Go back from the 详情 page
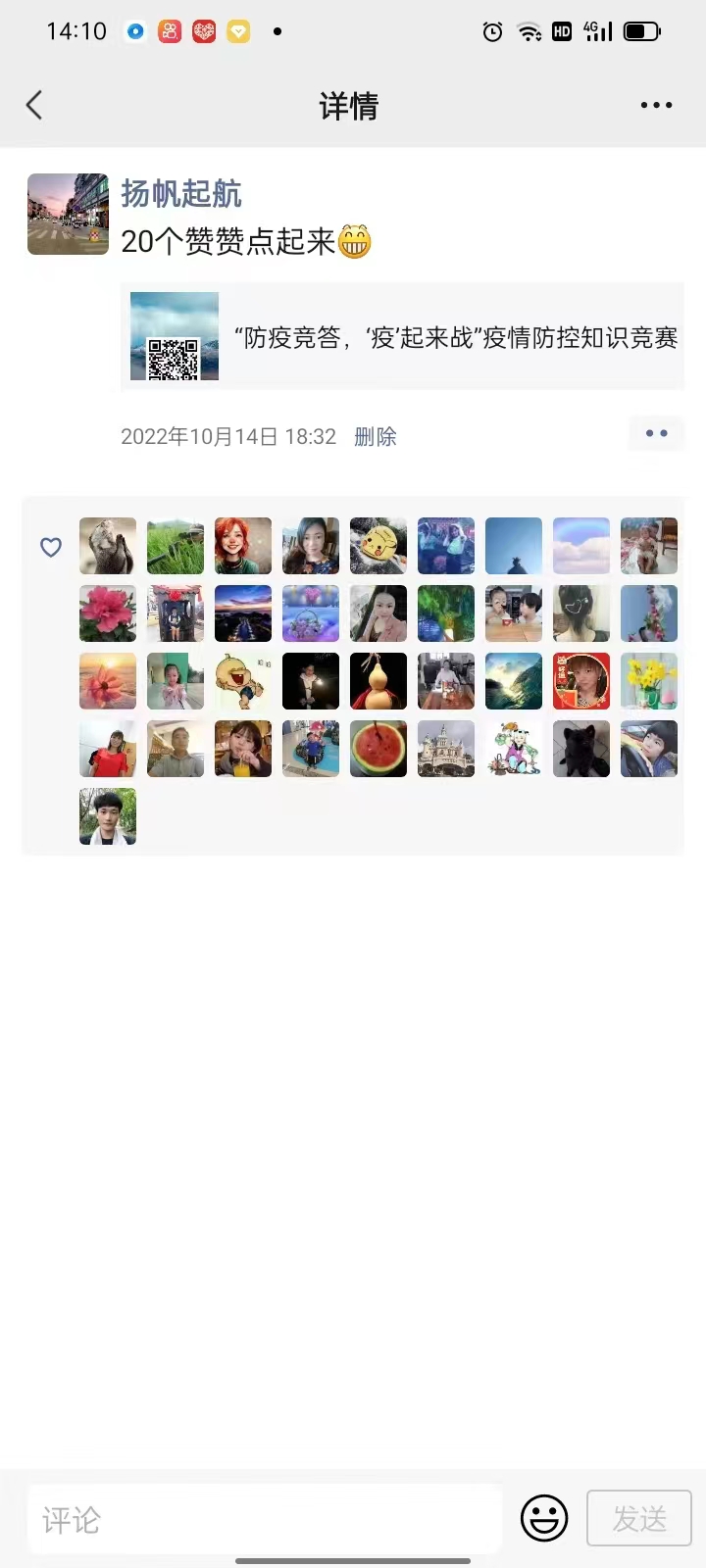 [x=35, y=105]
